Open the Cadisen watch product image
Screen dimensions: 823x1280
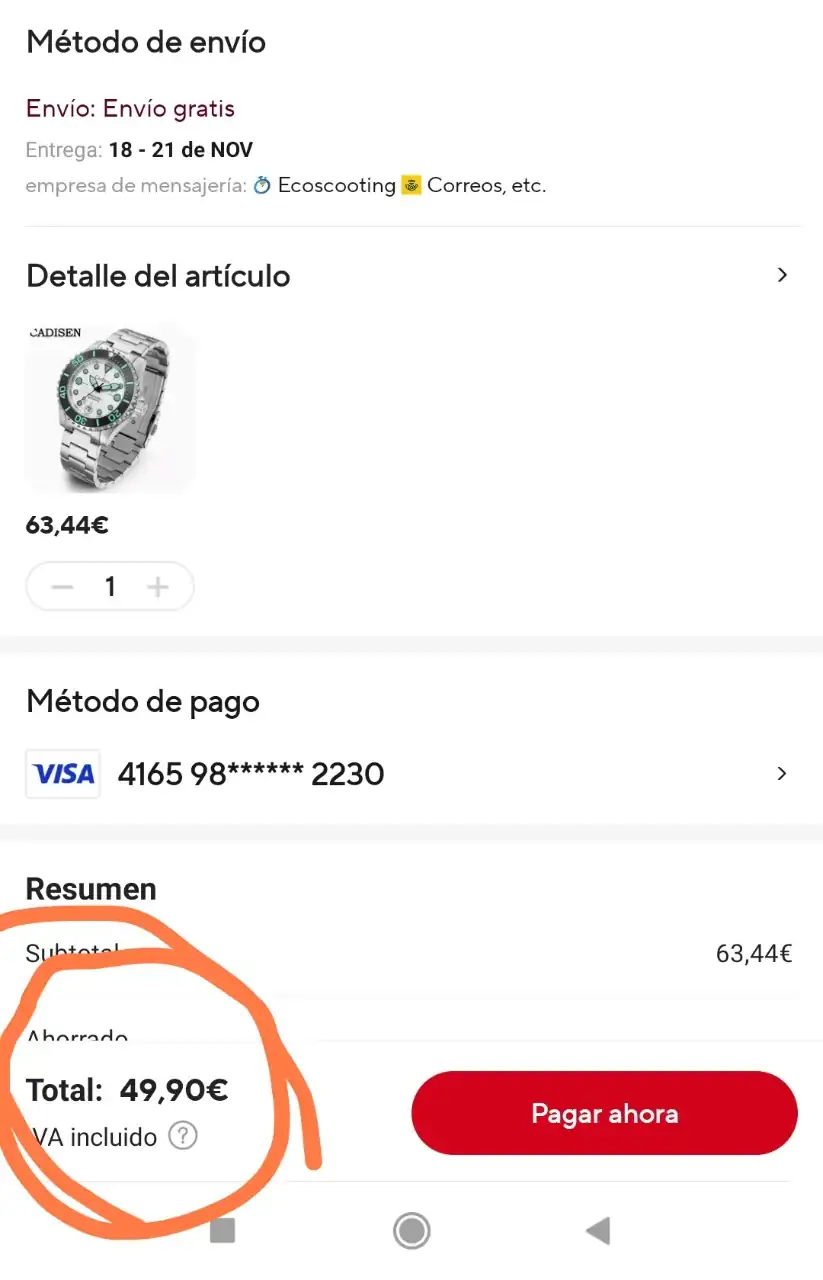tap(110, 407)
